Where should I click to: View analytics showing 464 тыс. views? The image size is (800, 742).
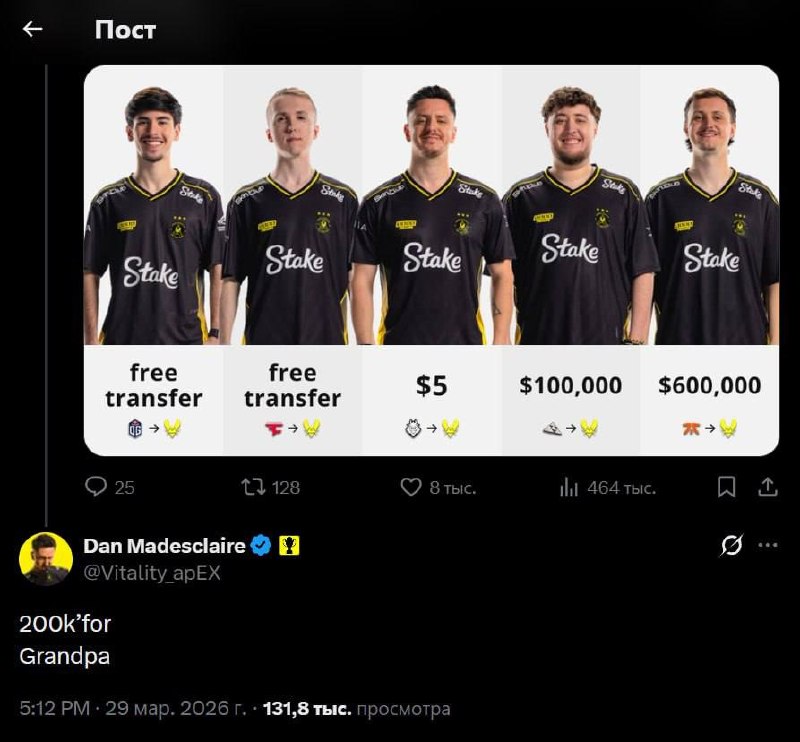point(569,487)
